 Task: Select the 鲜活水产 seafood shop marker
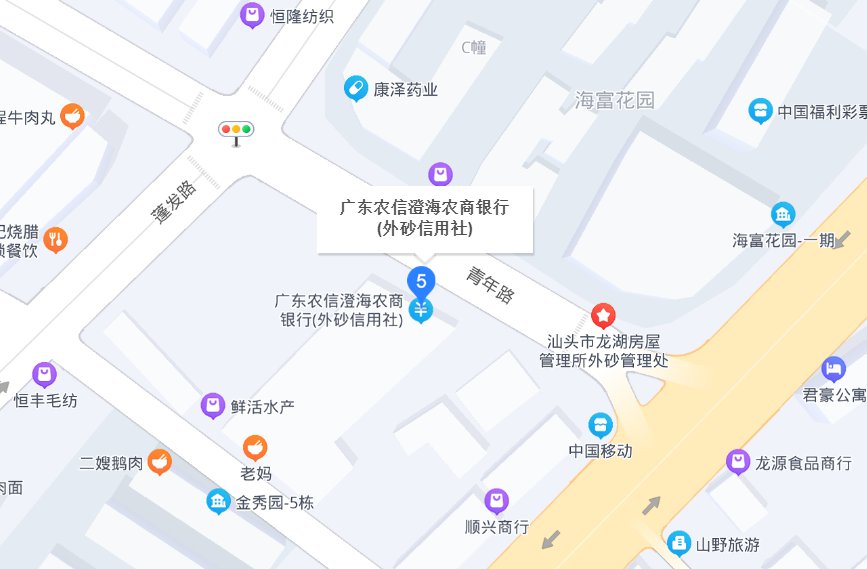pyautogui.click(x=212, y=406)
